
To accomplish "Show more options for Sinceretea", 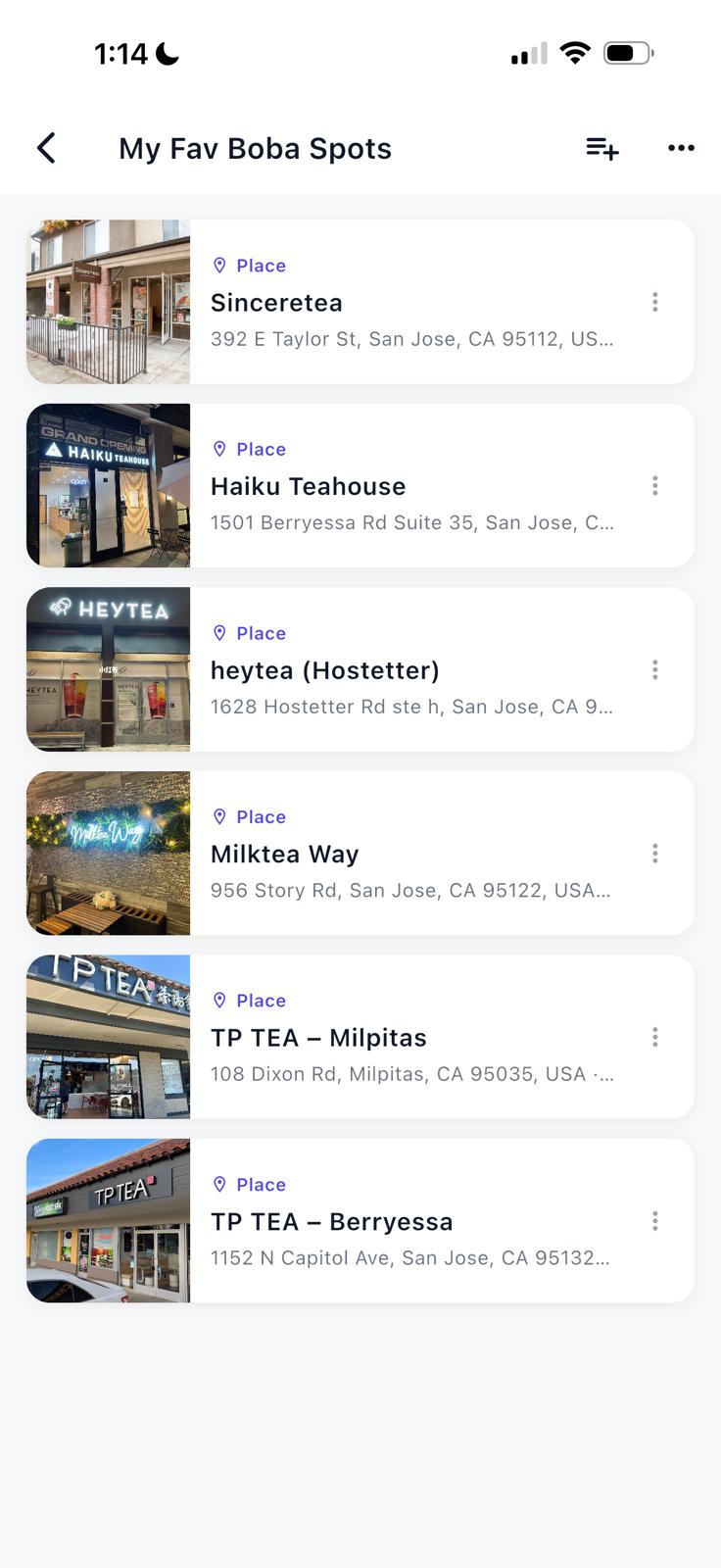I will tap(654, 302).
